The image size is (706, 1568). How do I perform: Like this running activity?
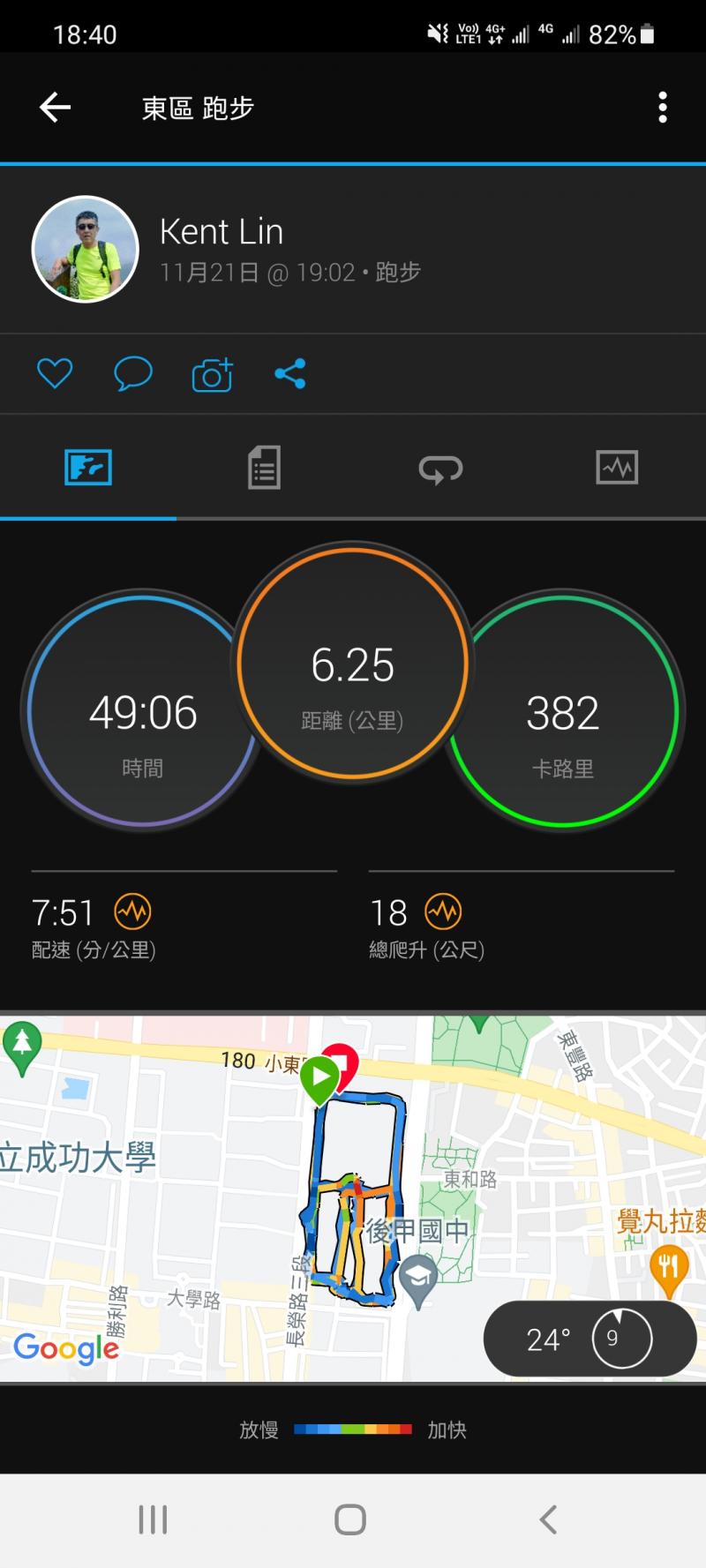pos(55,373)
